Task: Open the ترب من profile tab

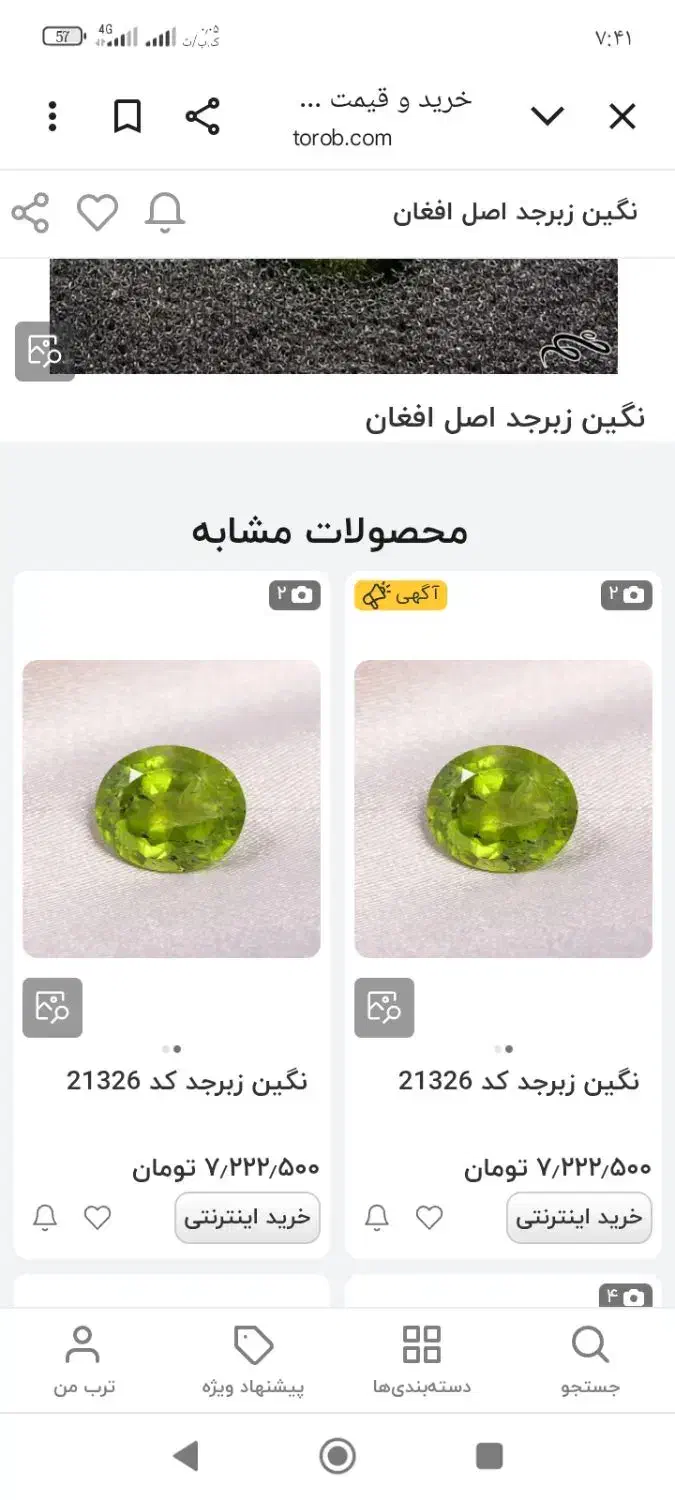Action: (84, 1360)
